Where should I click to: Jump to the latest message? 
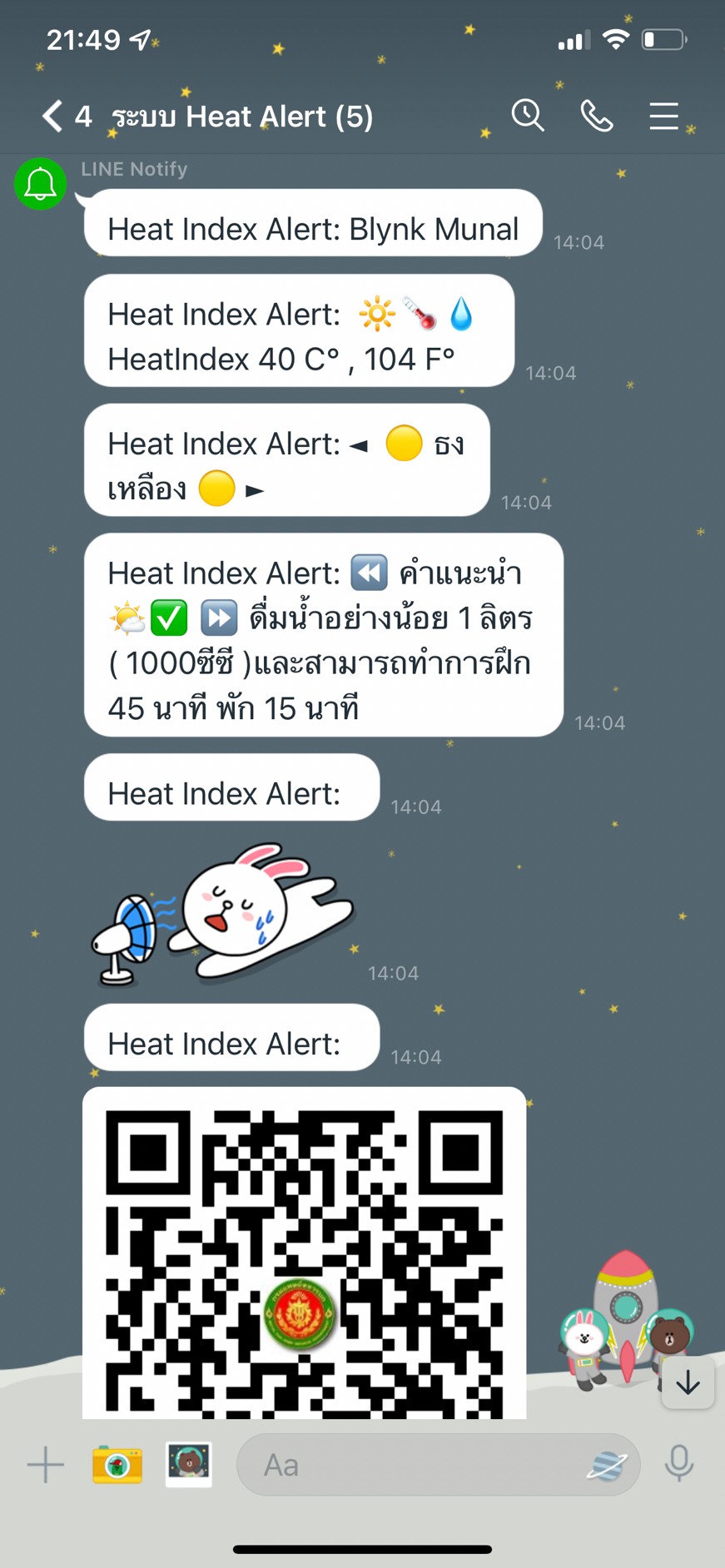point(688,1382)
